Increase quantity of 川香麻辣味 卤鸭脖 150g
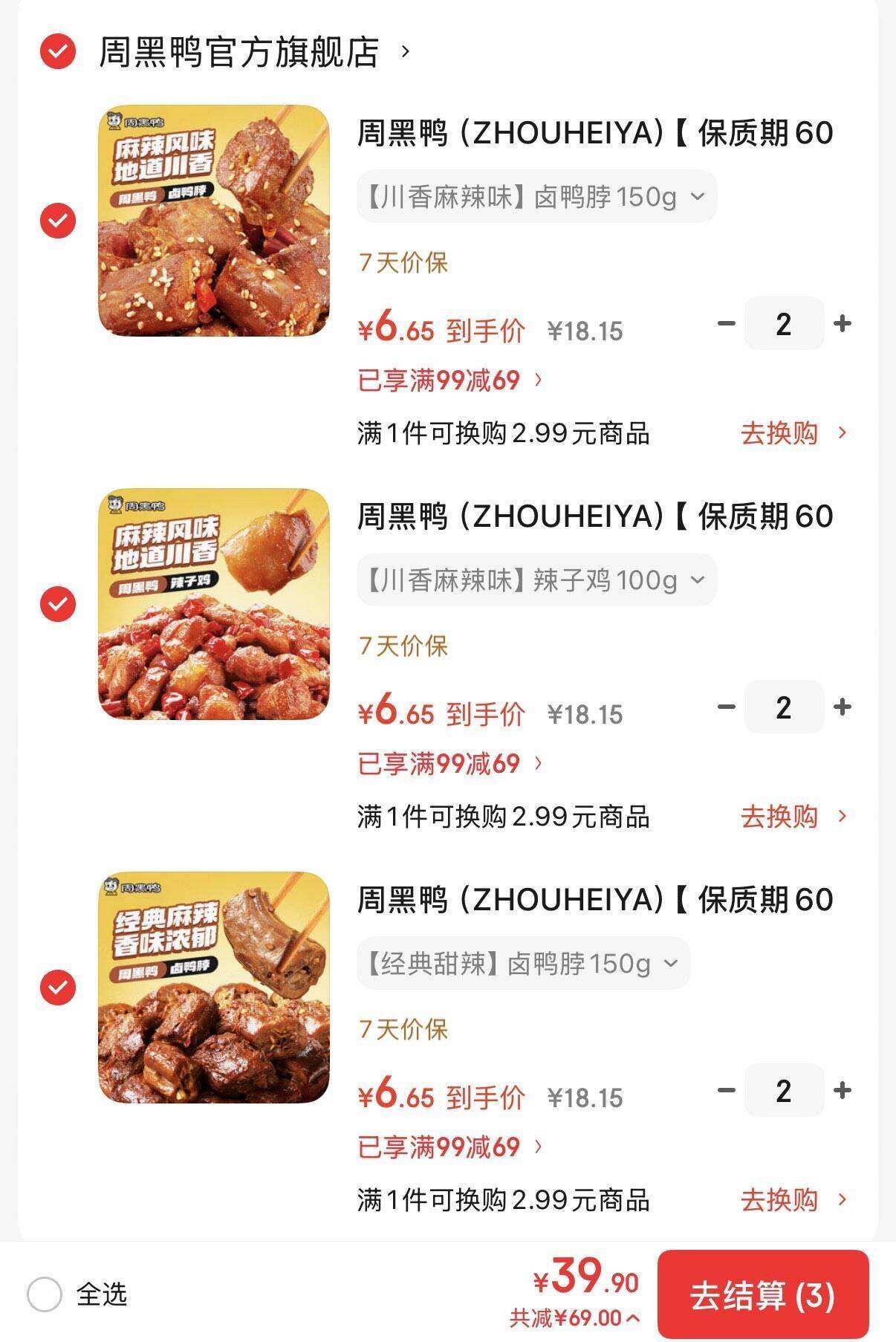Screen dimensions: 896x1342 pos(842,323)
